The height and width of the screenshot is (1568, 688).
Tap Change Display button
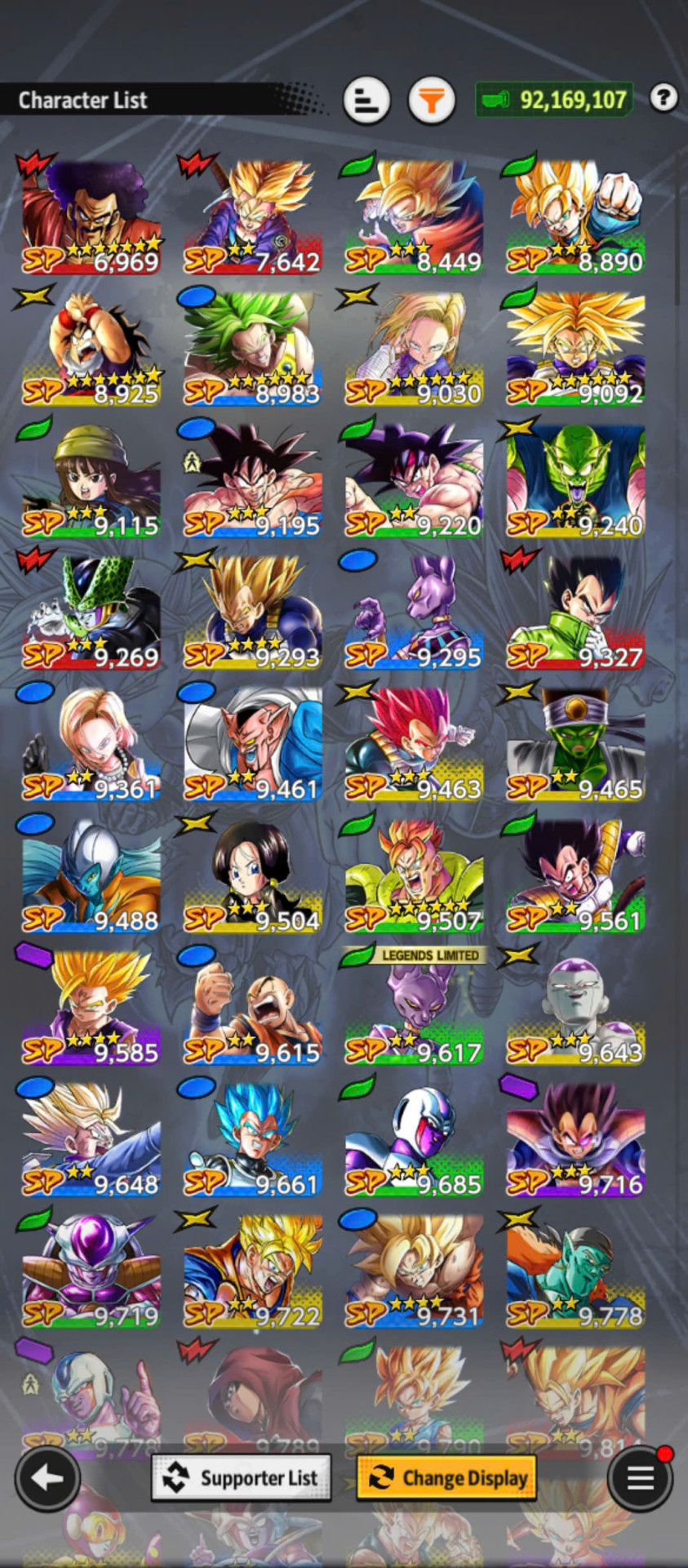pos(446,1478)
